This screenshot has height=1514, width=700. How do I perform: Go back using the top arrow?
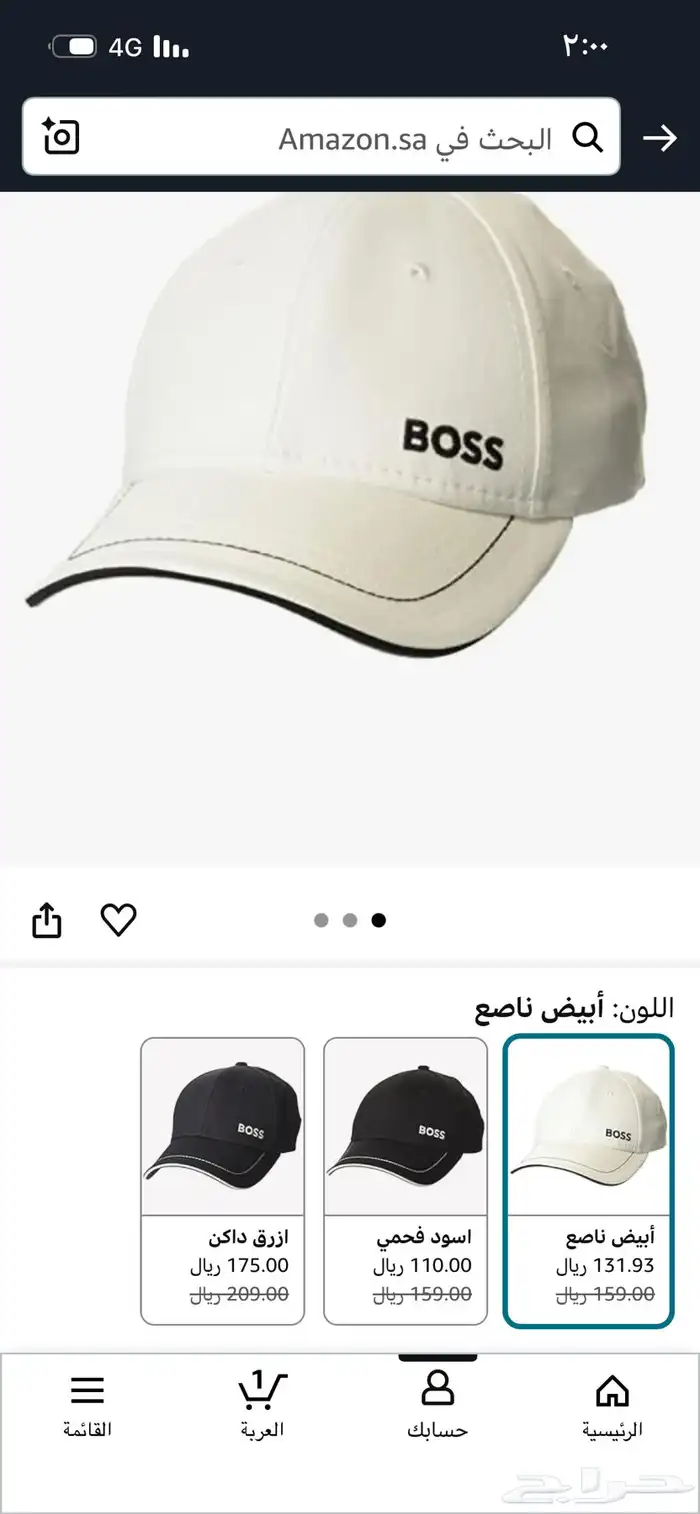(660, 138)
